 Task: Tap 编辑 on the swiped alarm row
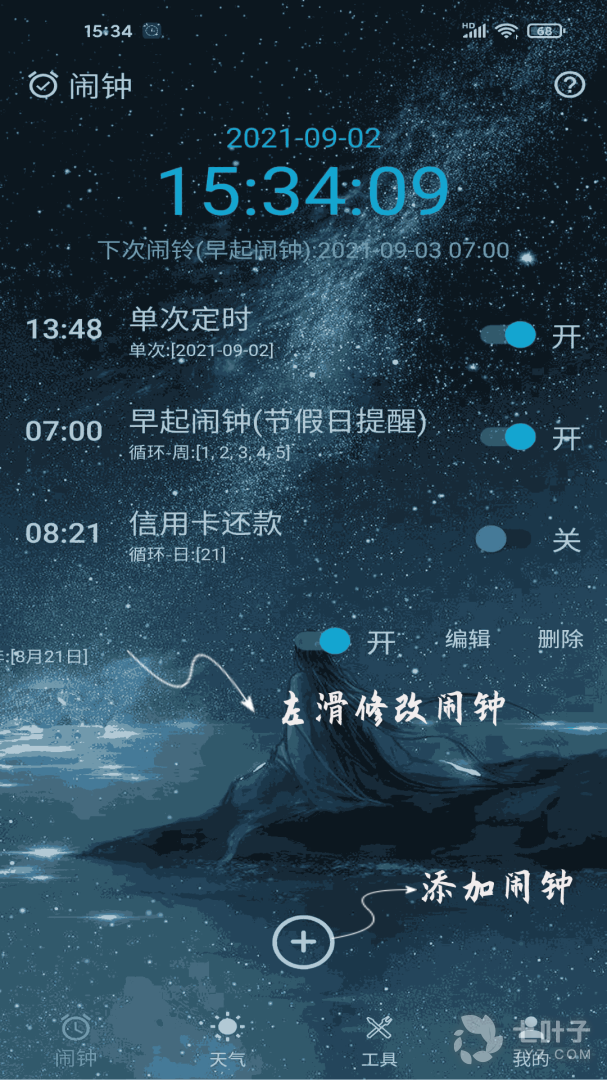(x=467, y=640)
